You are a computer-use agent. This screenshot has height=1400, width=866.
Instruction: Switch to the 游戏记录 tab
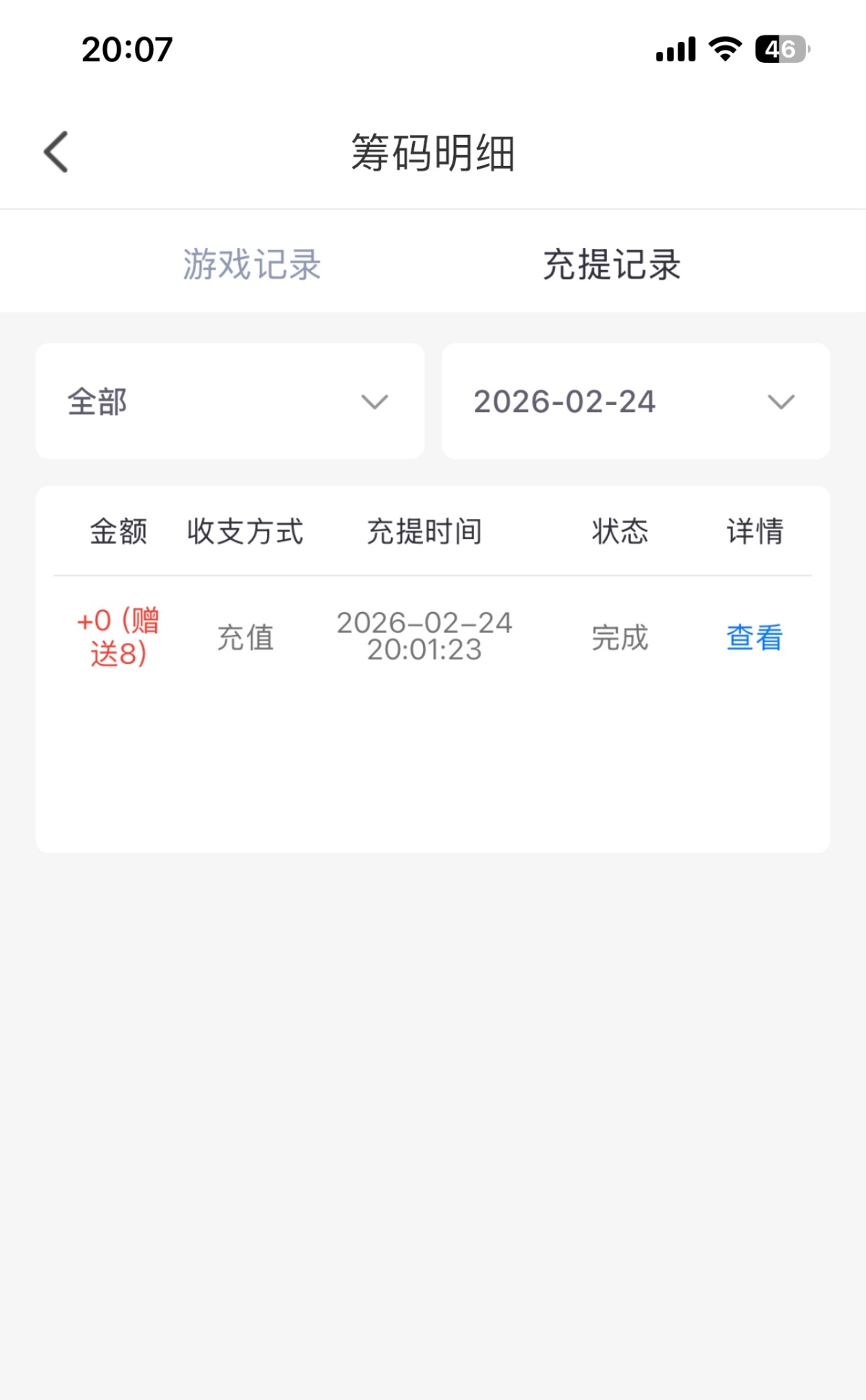tap(252, 264)
